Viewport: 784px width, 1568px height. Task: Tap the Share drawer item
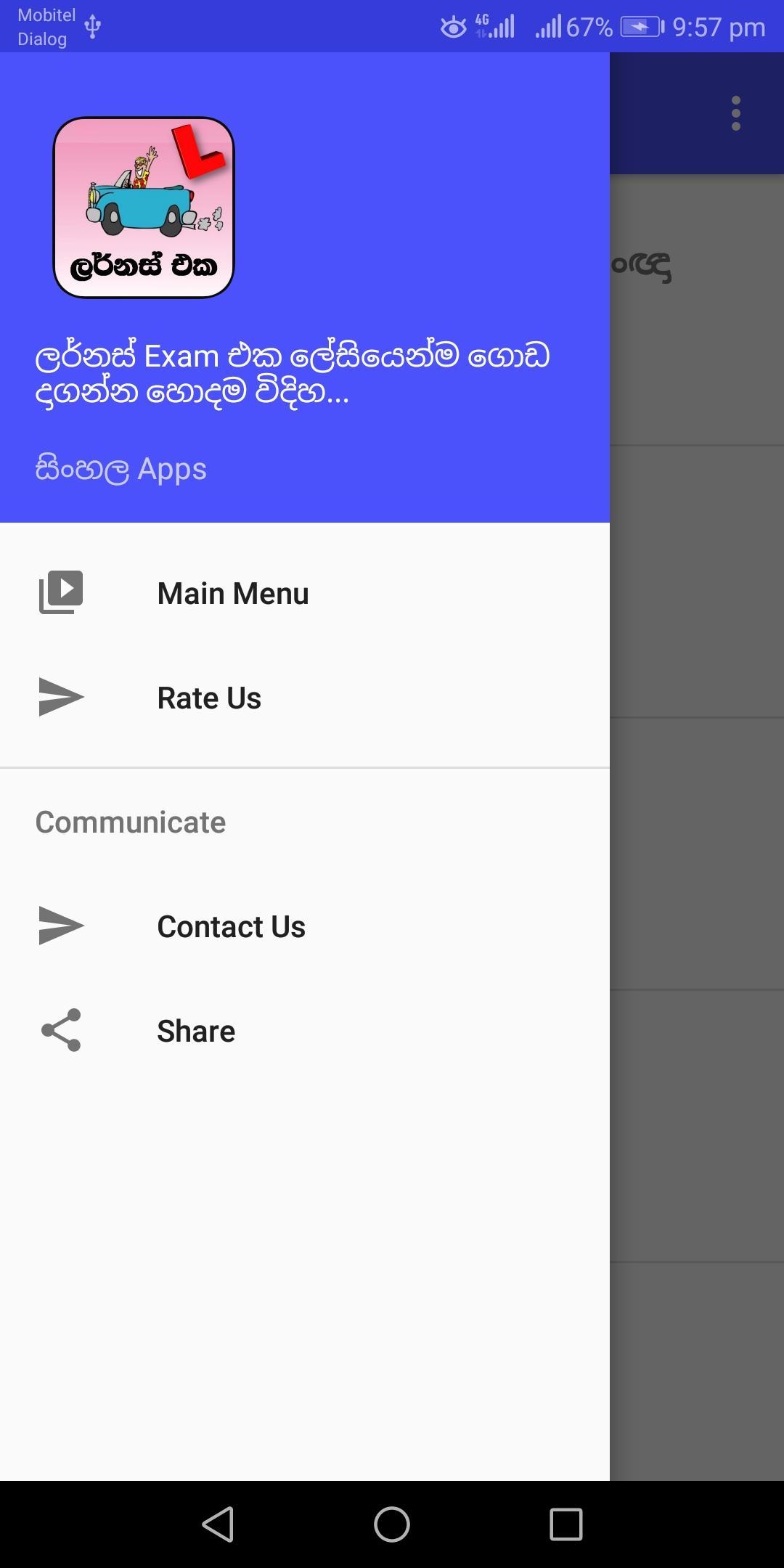(305, 1031)
